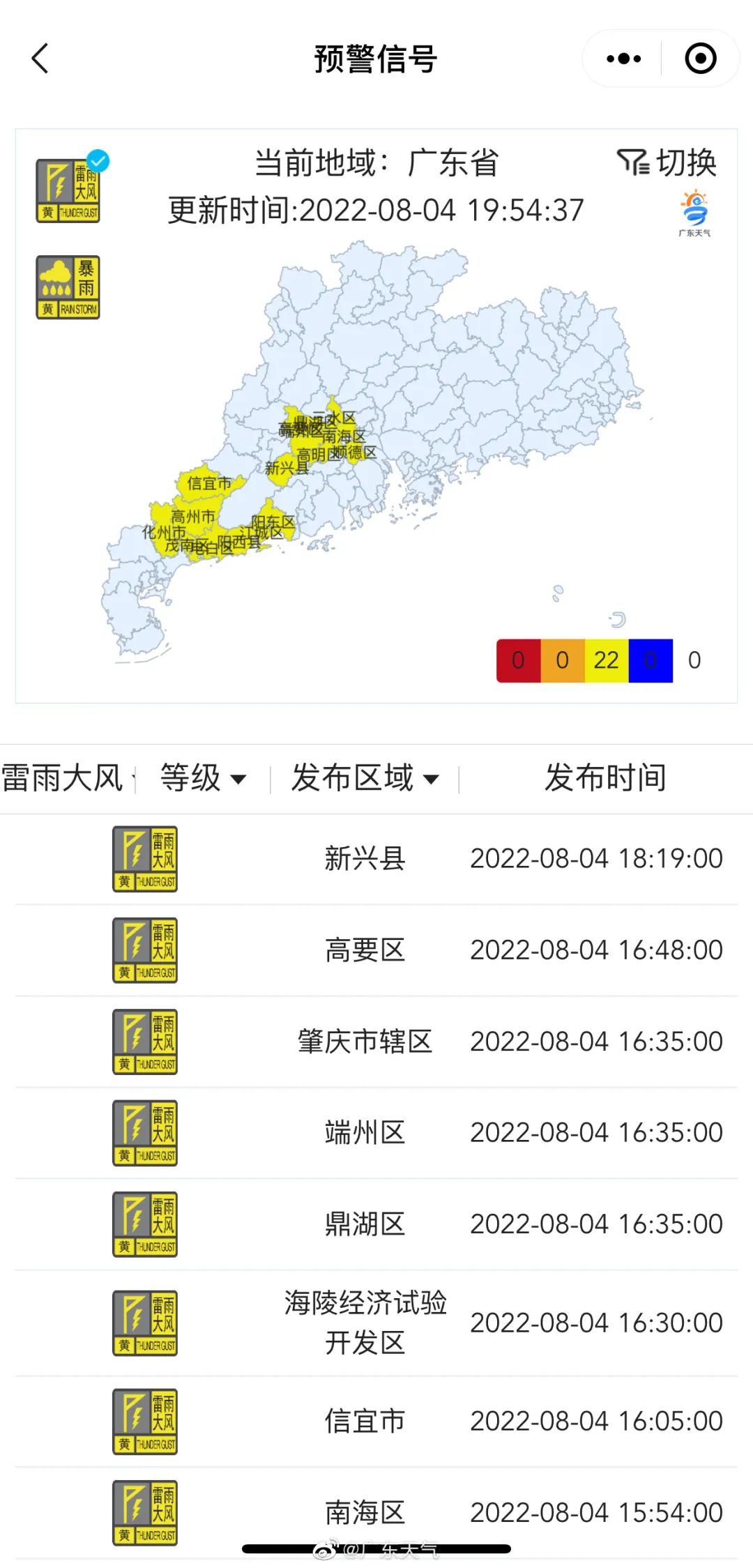Open the 南海区 warning entry

(x=376, y=1513)
